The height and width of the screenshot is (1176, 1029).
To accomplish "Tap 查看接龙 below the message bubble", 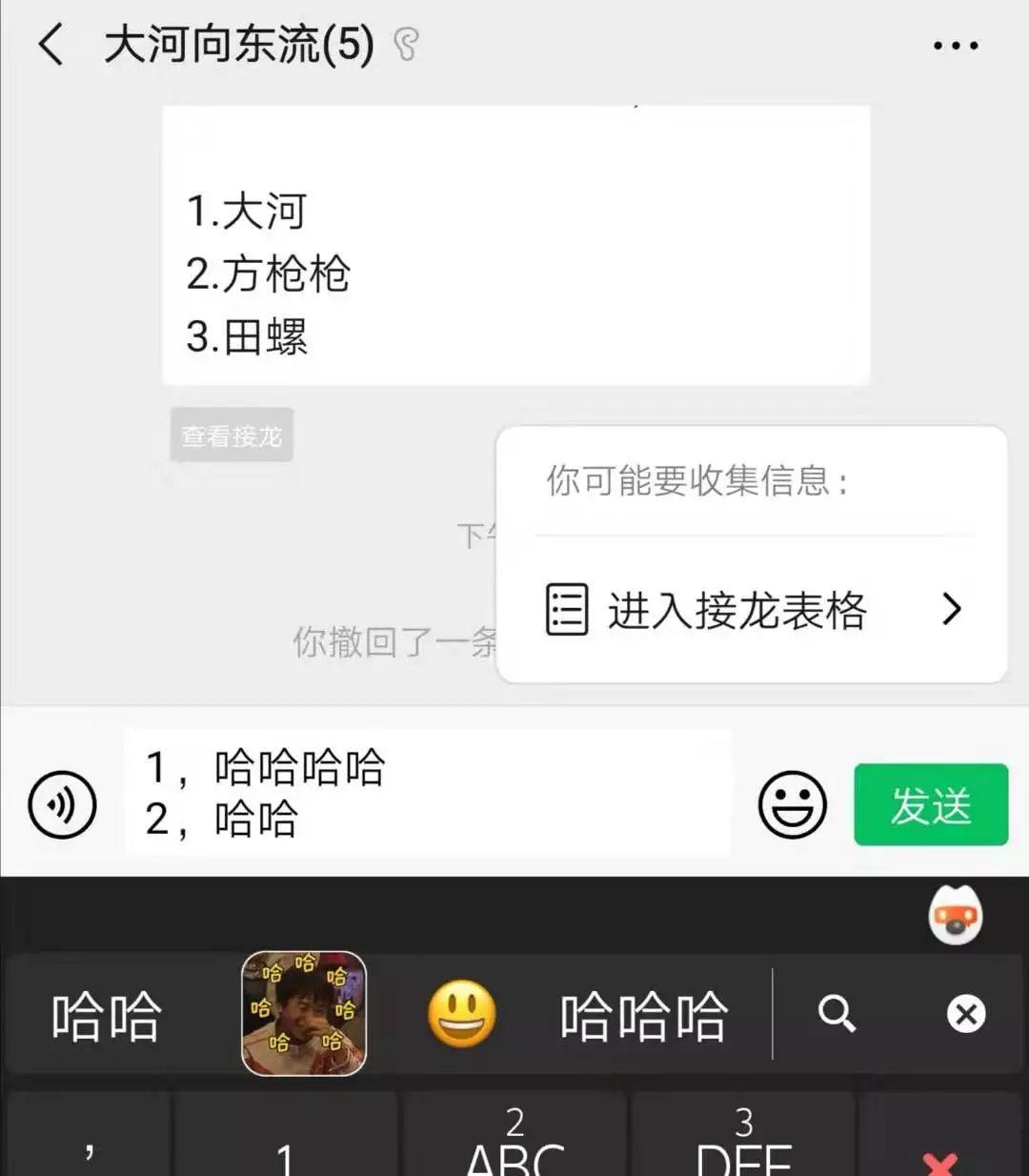I will coord(232,435).
